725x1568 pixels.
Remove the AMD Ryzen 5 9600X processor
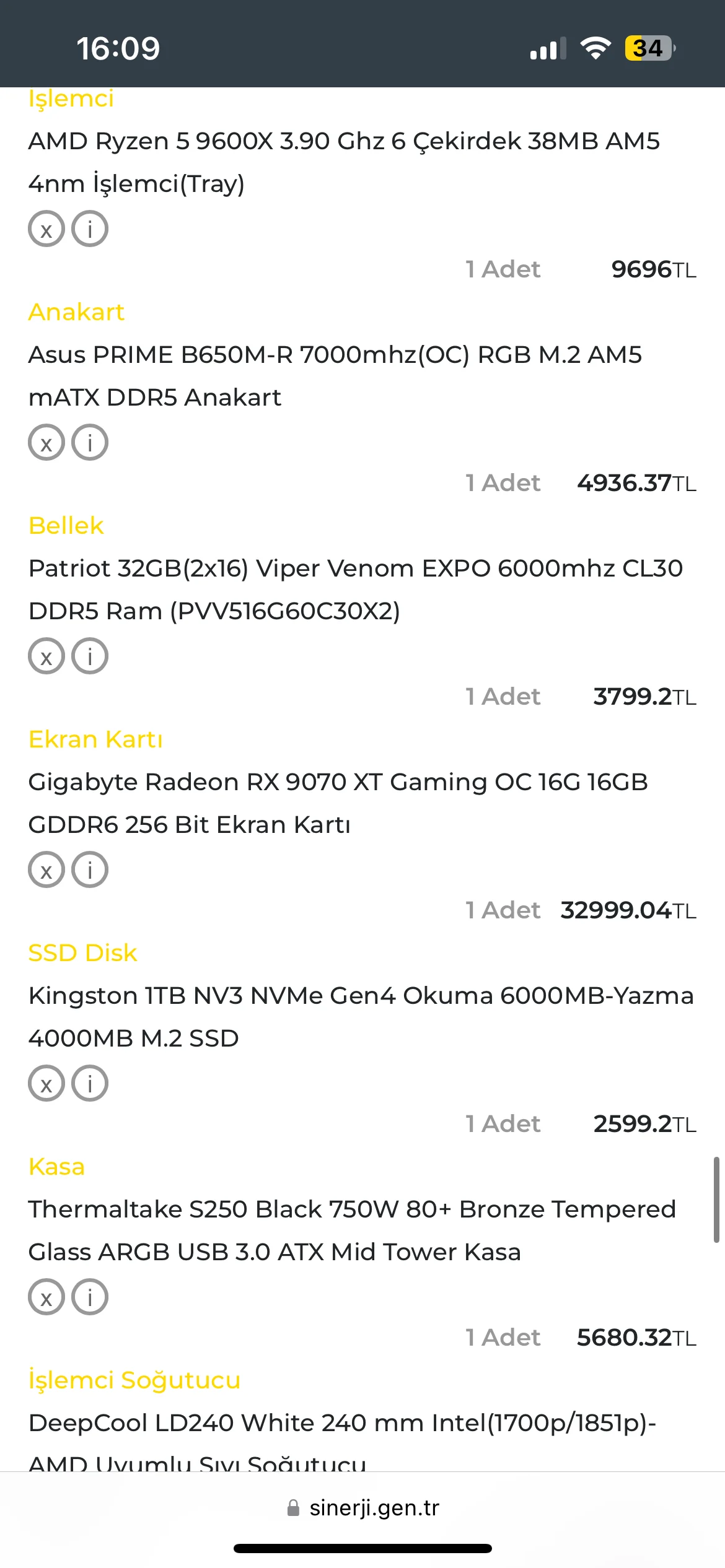coord(46,229)
